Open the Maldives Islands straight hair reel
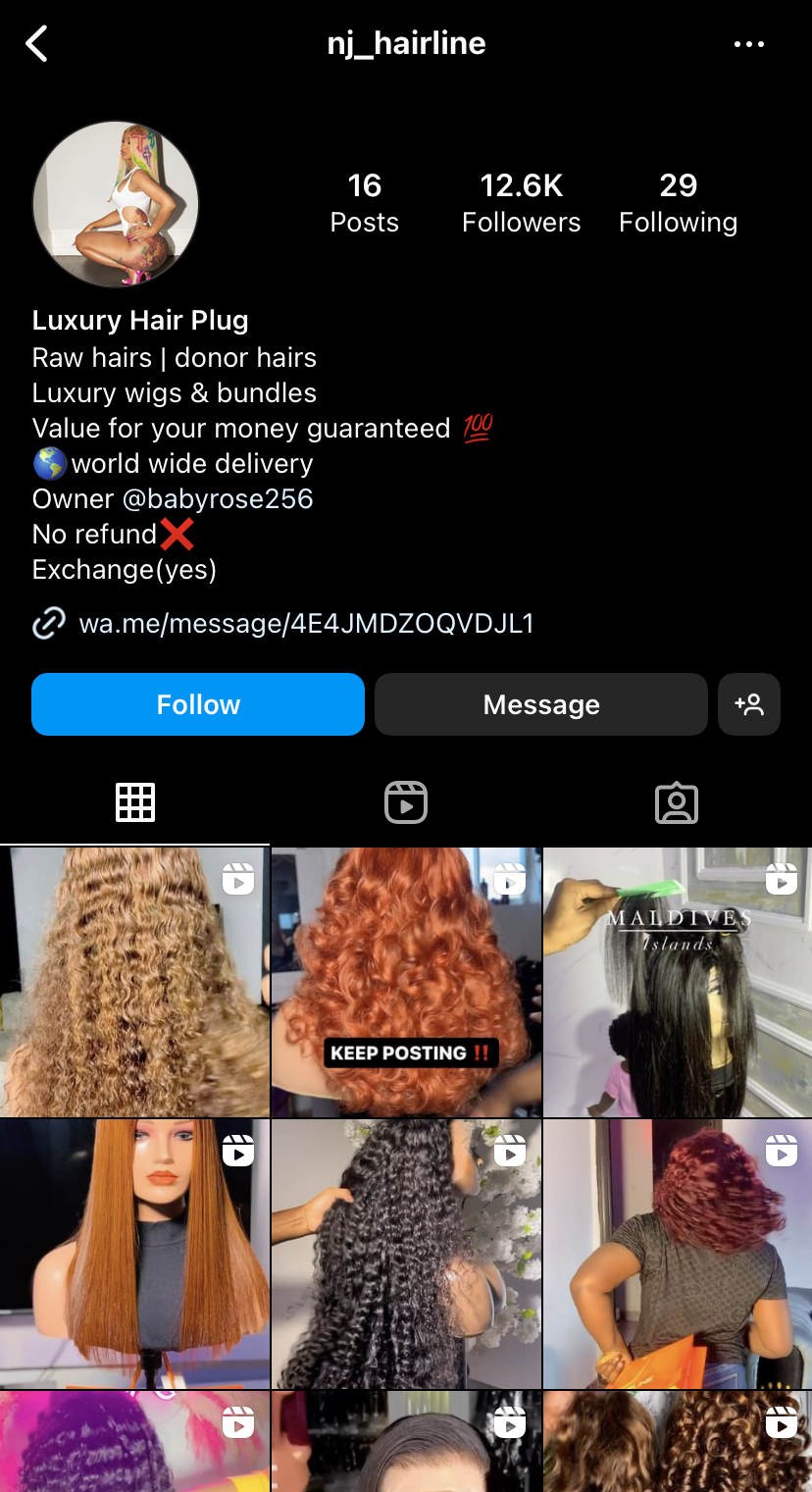This screenshot has width=812, height=1492. [678, 983]
